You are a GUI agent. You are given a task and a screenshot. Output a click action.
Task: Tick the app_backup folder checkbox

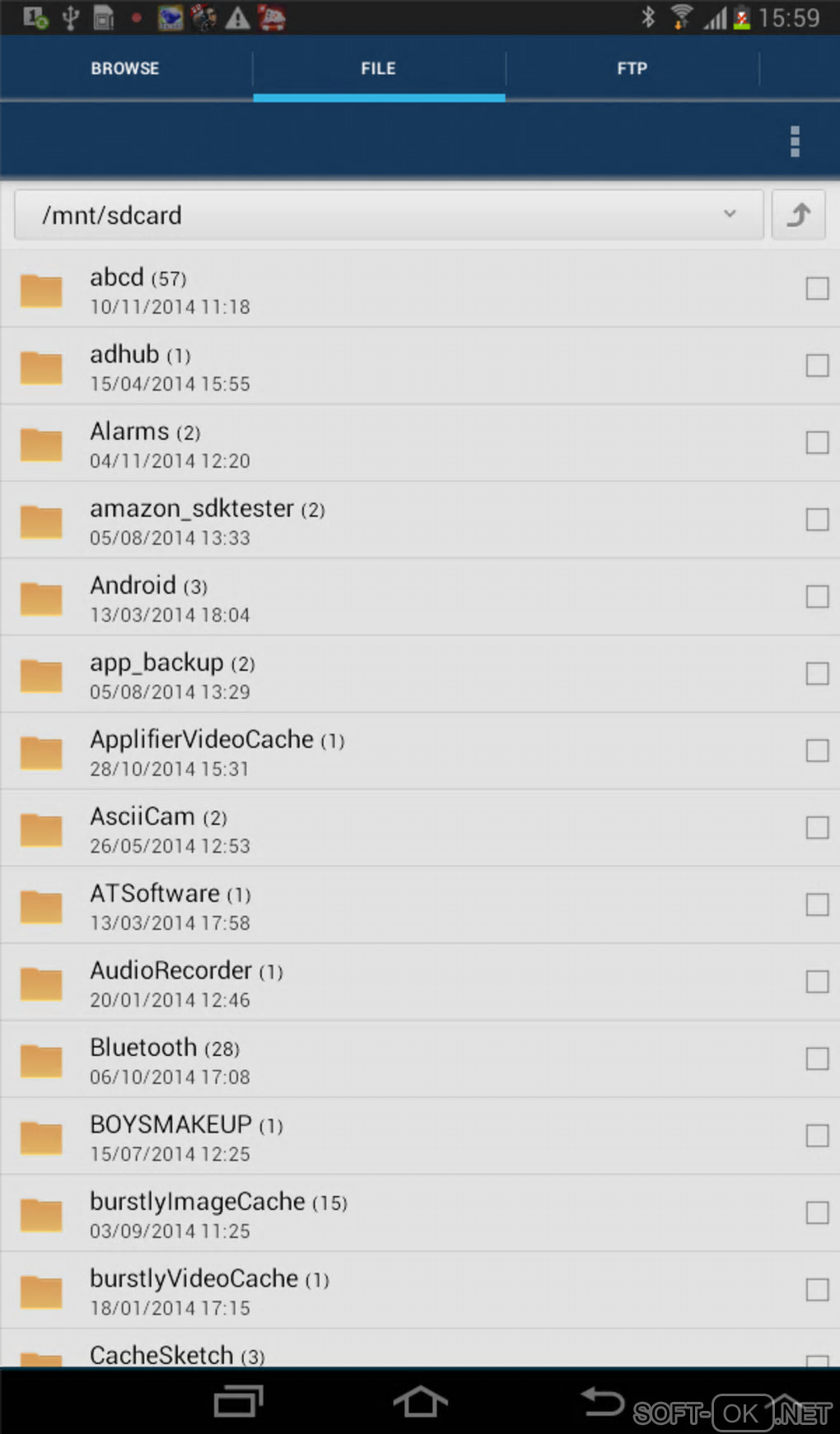tap(816, 674)
